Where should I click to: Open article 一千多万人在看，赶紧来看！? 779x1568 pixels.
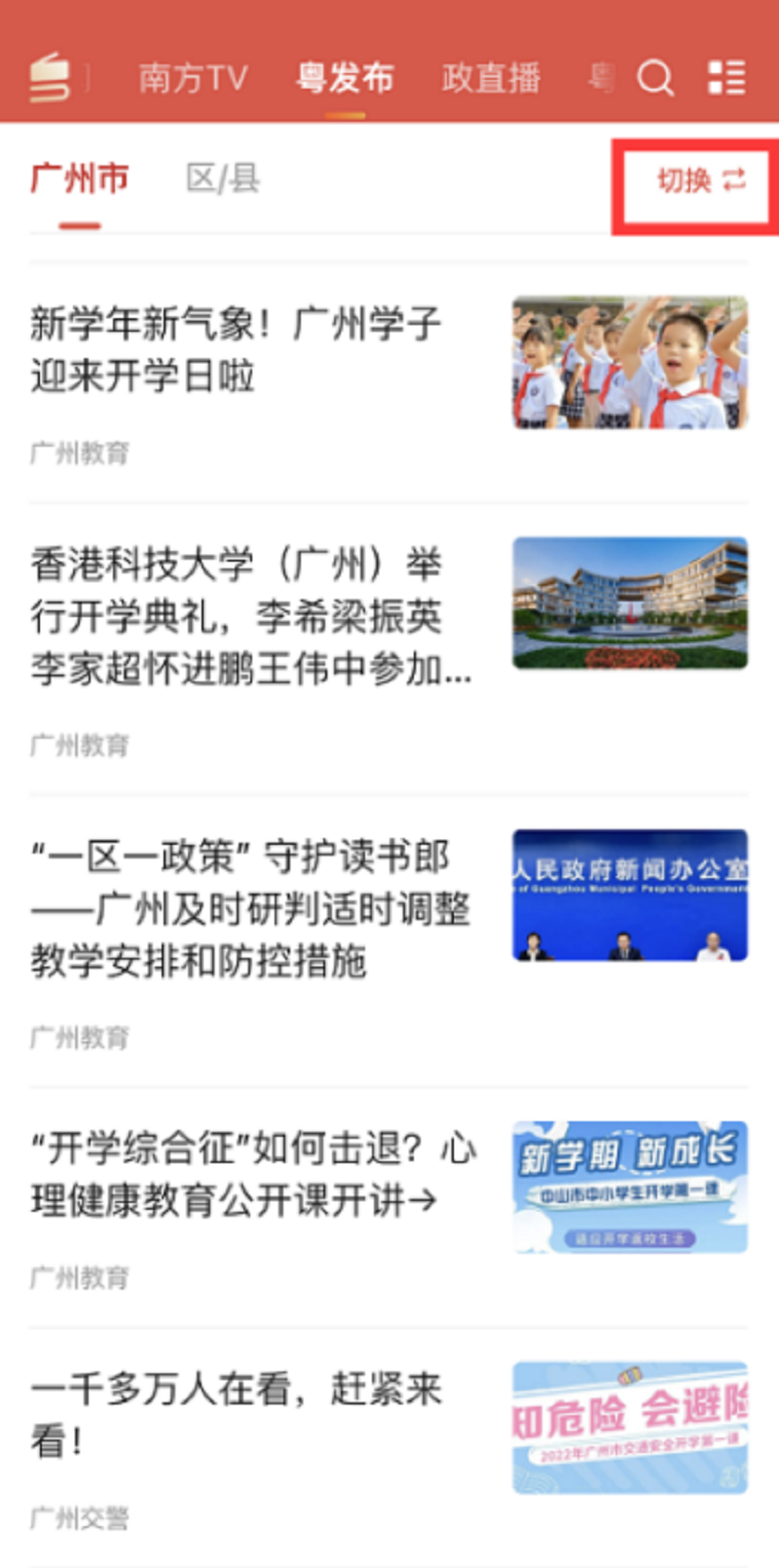[x=237, y=1414]
